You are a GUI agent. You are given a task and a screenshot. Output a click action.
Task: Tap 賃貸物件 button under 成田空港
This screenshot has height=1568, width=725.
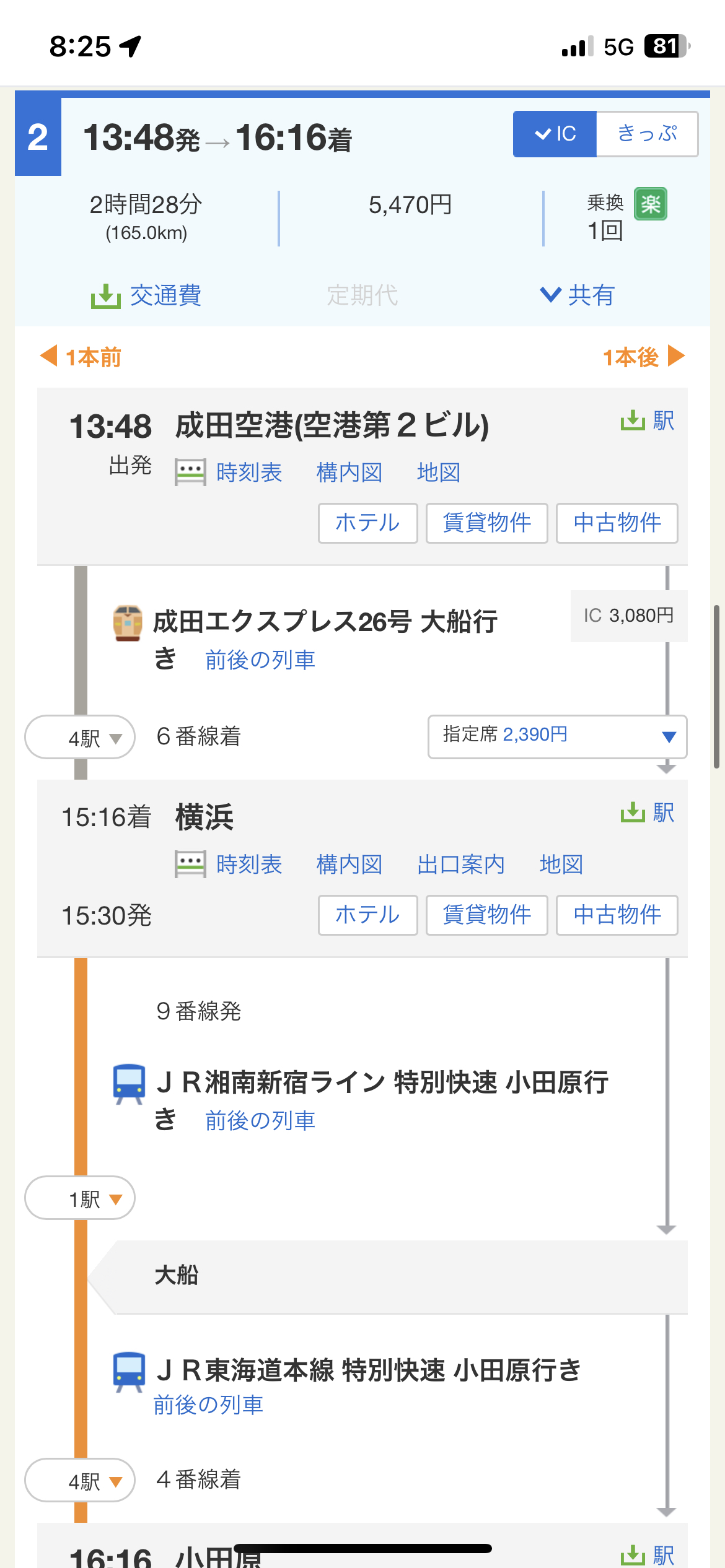487,523
